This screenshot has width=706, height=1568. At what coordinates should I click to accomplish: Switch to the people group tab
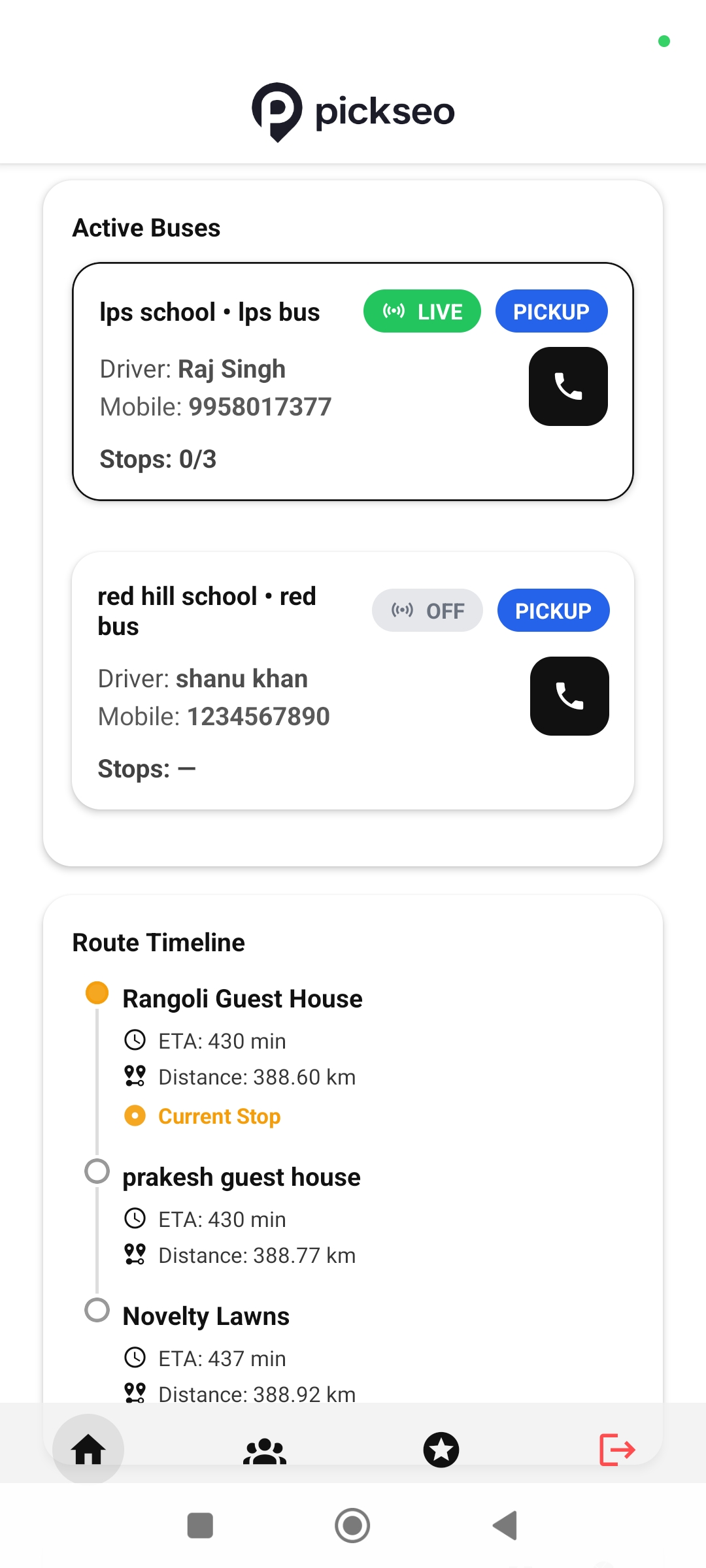tap(265, 1450)
